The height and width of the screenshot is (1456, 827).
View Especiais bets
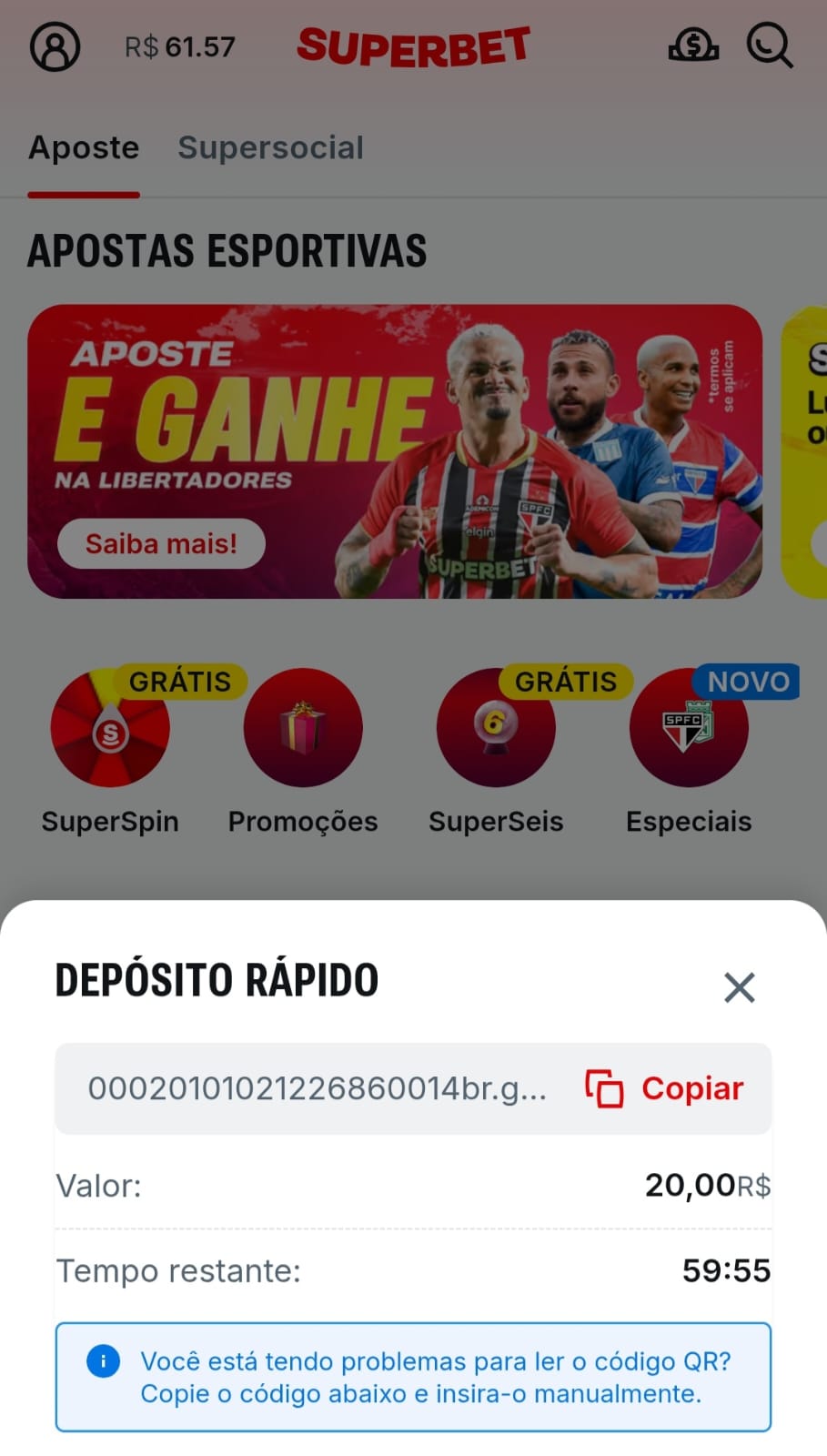click(689, 728)
